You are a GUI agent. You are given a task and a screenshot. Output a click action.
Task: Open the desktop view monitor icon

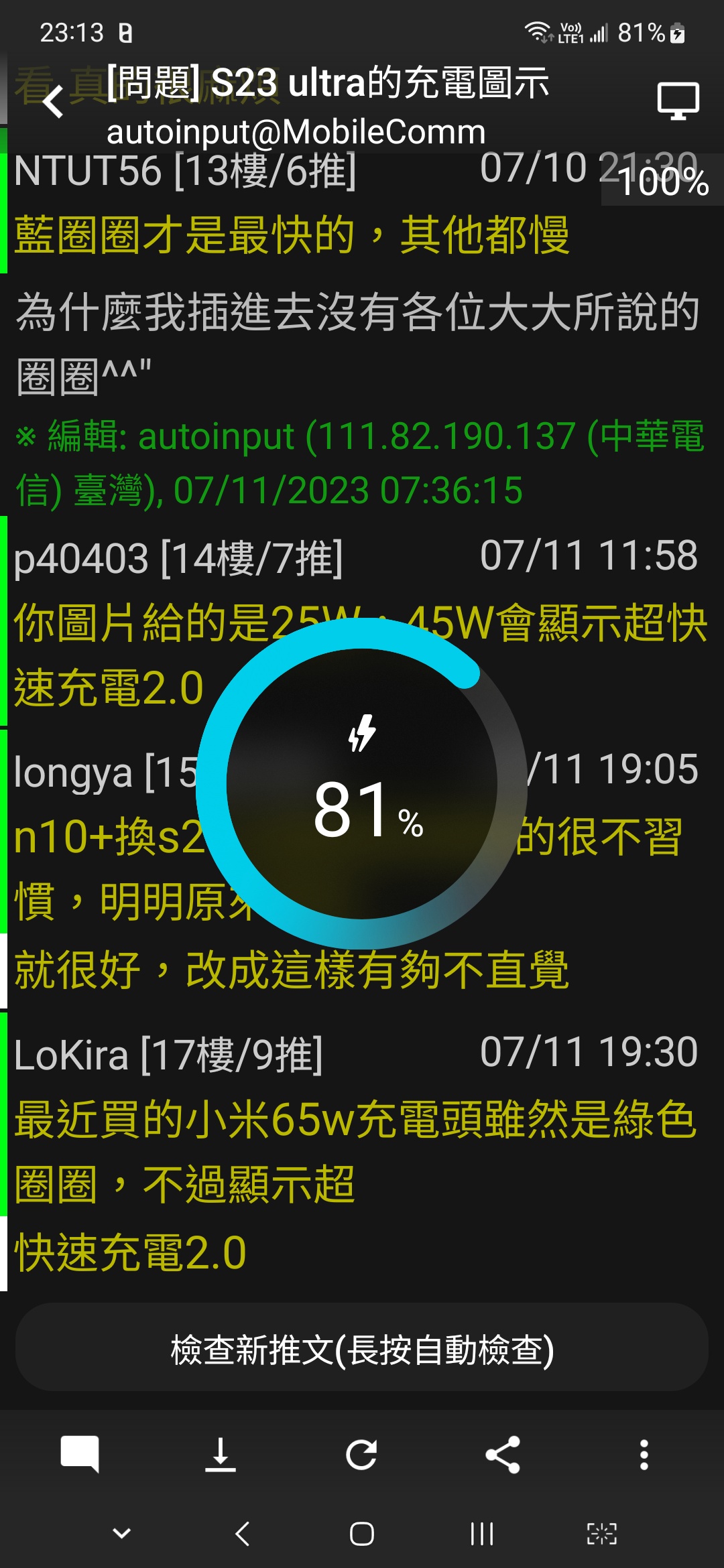pos(678,101)
